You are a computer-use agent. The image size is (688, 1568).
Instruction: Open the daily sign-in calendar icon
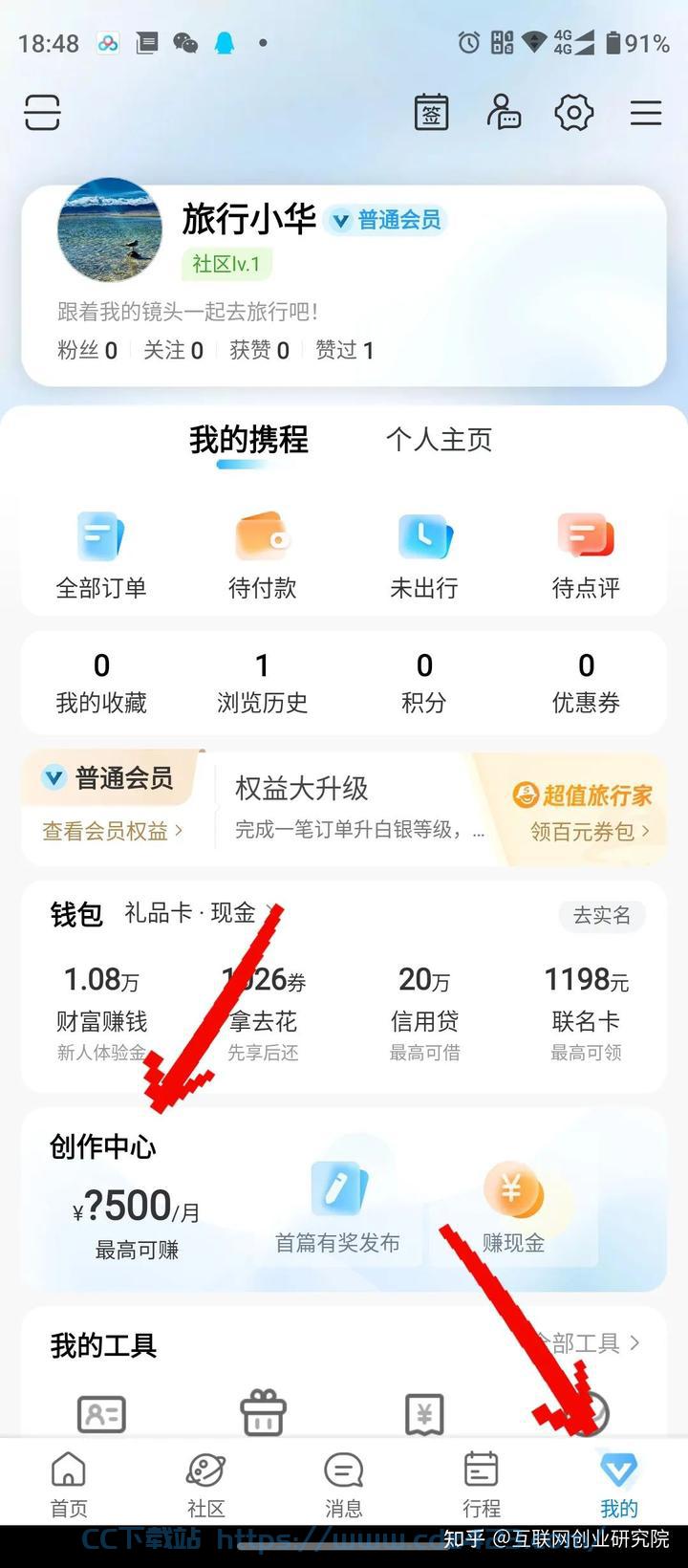(431, 113)
